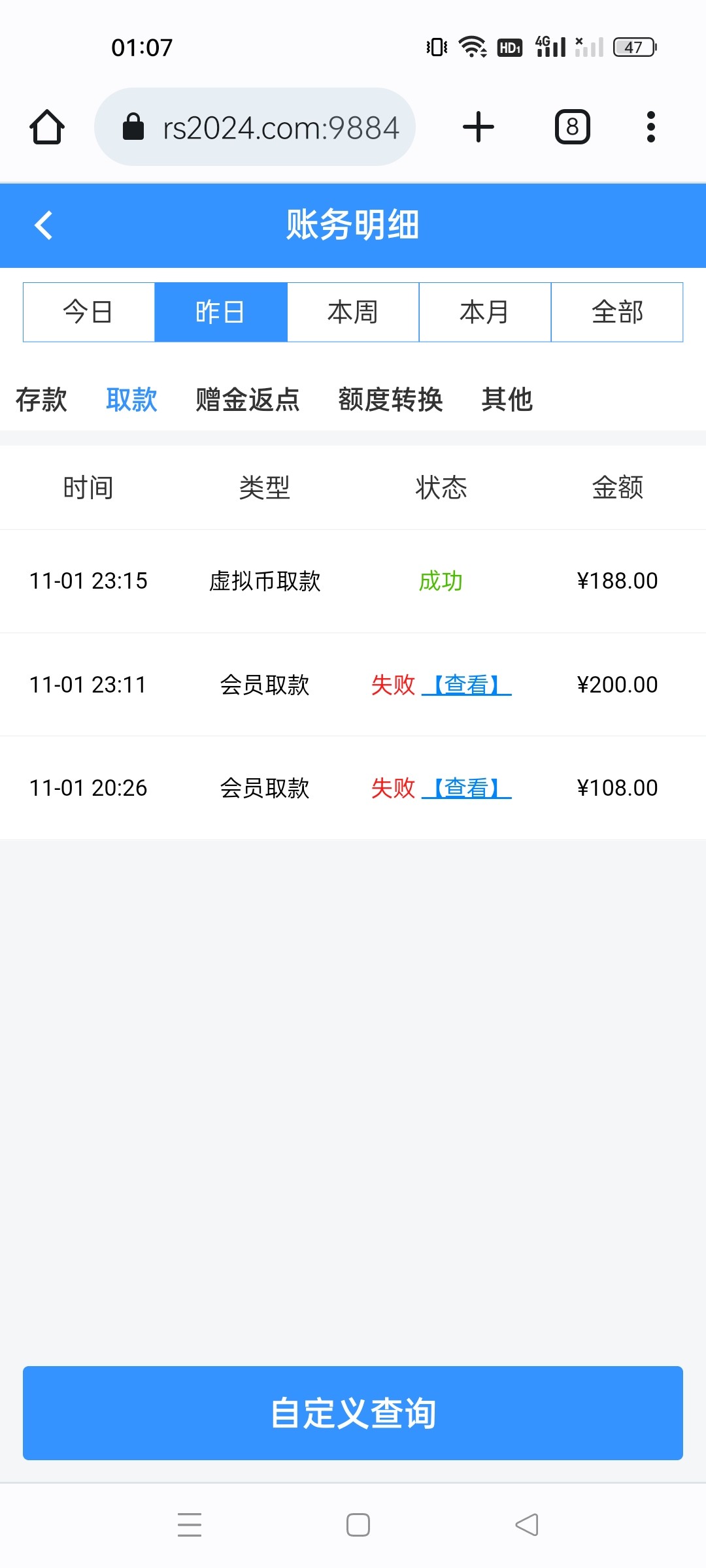Open the tab switcher showing 8
The height and width of the screenshot is (1568, 706).
point(573,127)
